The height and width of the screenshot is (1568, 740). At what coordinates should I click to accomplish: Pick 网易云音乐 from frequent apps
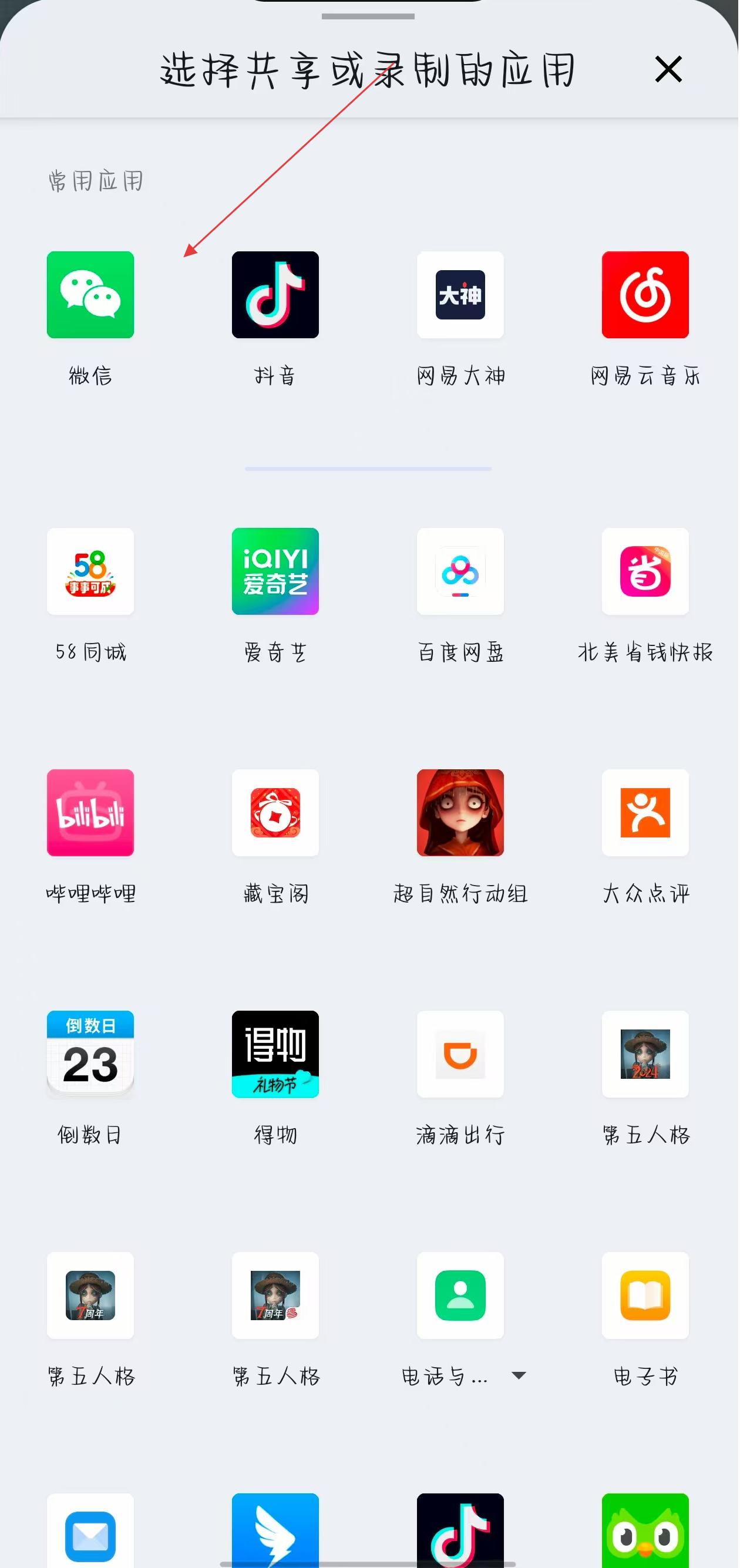[x=645, y=295]
